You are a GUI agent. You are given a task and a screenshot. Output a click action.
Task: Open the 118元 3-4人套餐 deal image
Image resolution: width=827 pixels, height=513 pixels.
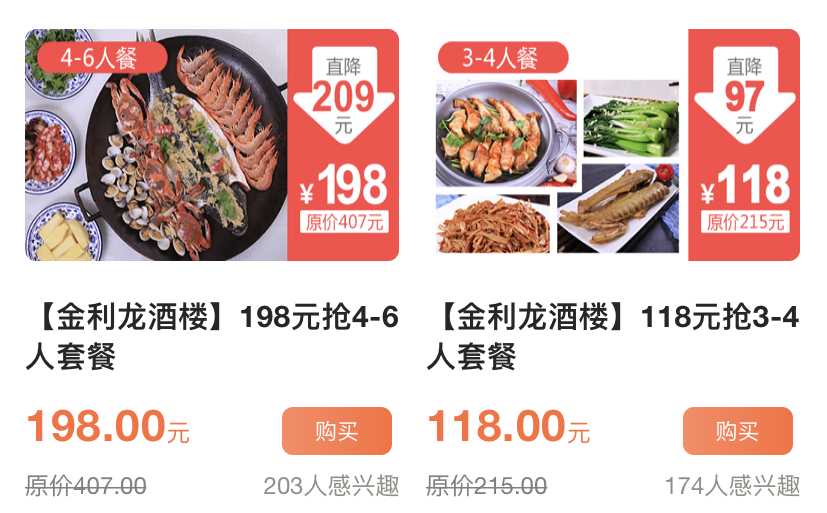[613, 145]
